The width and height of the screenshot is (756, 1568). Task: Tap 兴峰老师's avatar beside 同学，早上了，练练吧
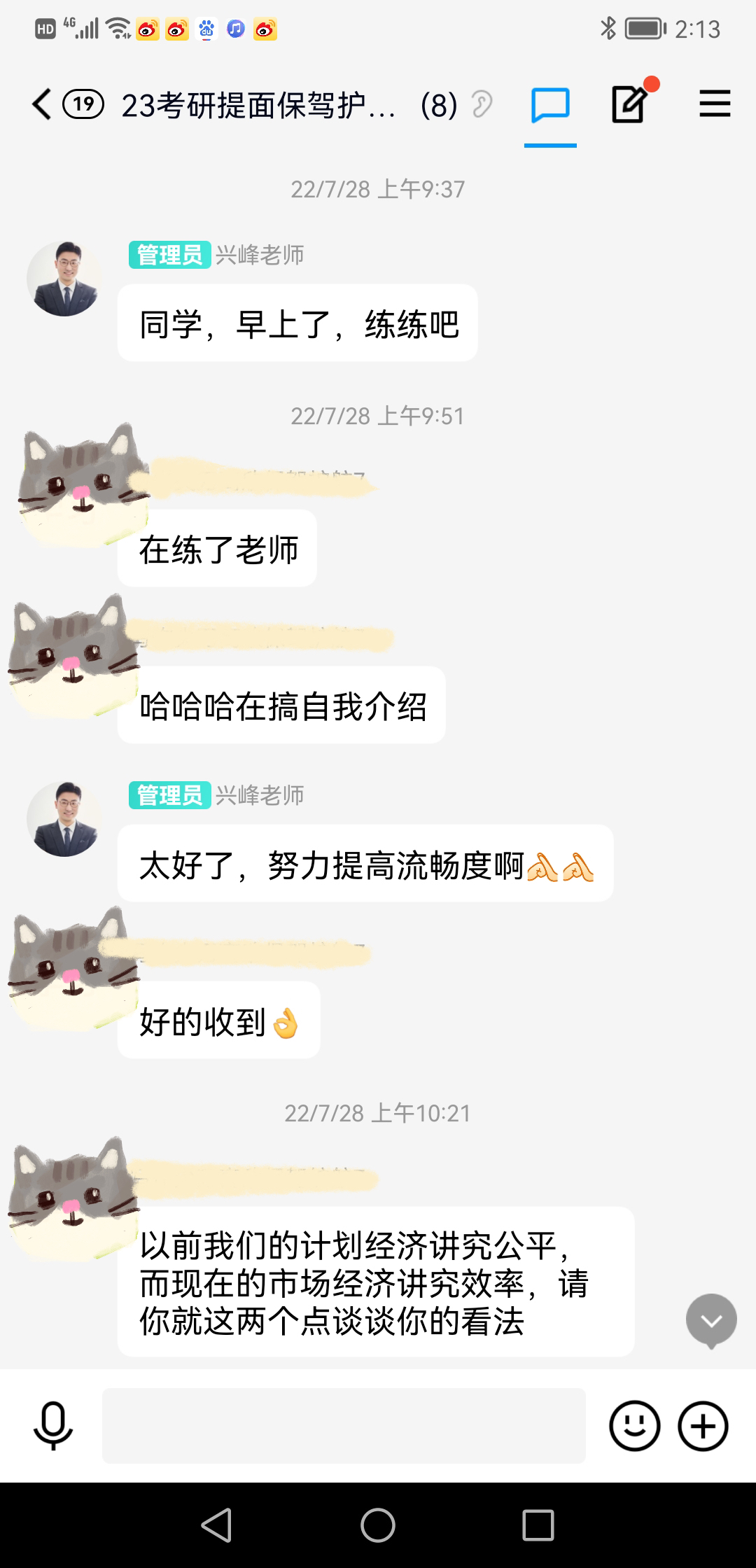point(64,279)
